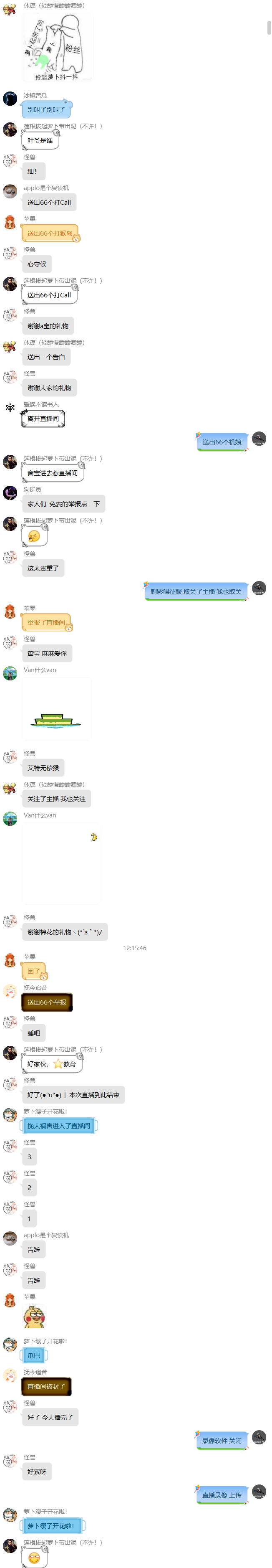This screenshot has width=272, height=1568.
Task: Tap the avatar beside 挽大祸害进入了直播间
Action: click(10, 1115)
